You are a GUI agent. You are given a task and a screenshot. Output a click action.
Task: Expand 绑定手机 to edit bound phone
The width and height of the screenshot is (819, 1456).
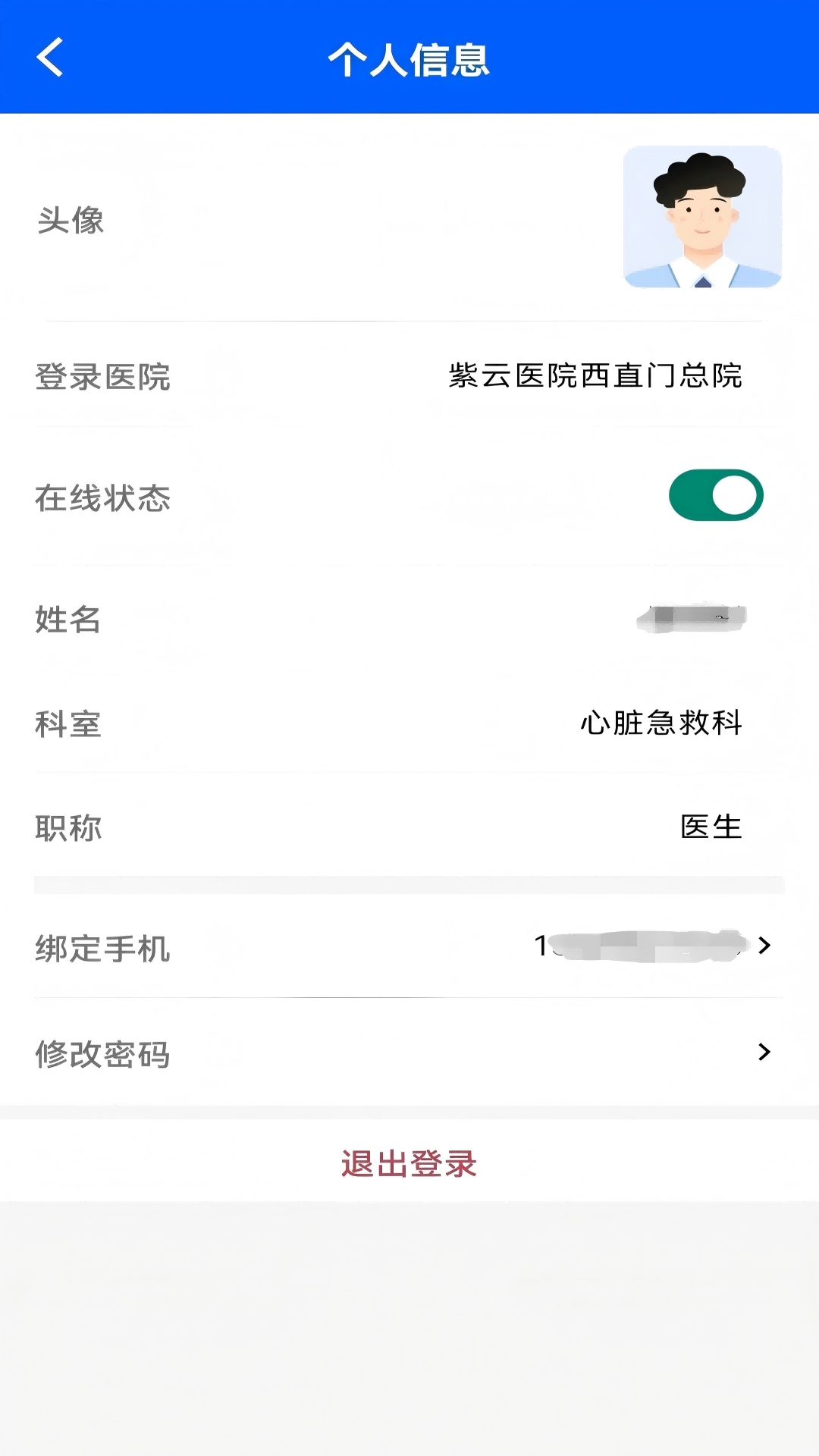409,946
